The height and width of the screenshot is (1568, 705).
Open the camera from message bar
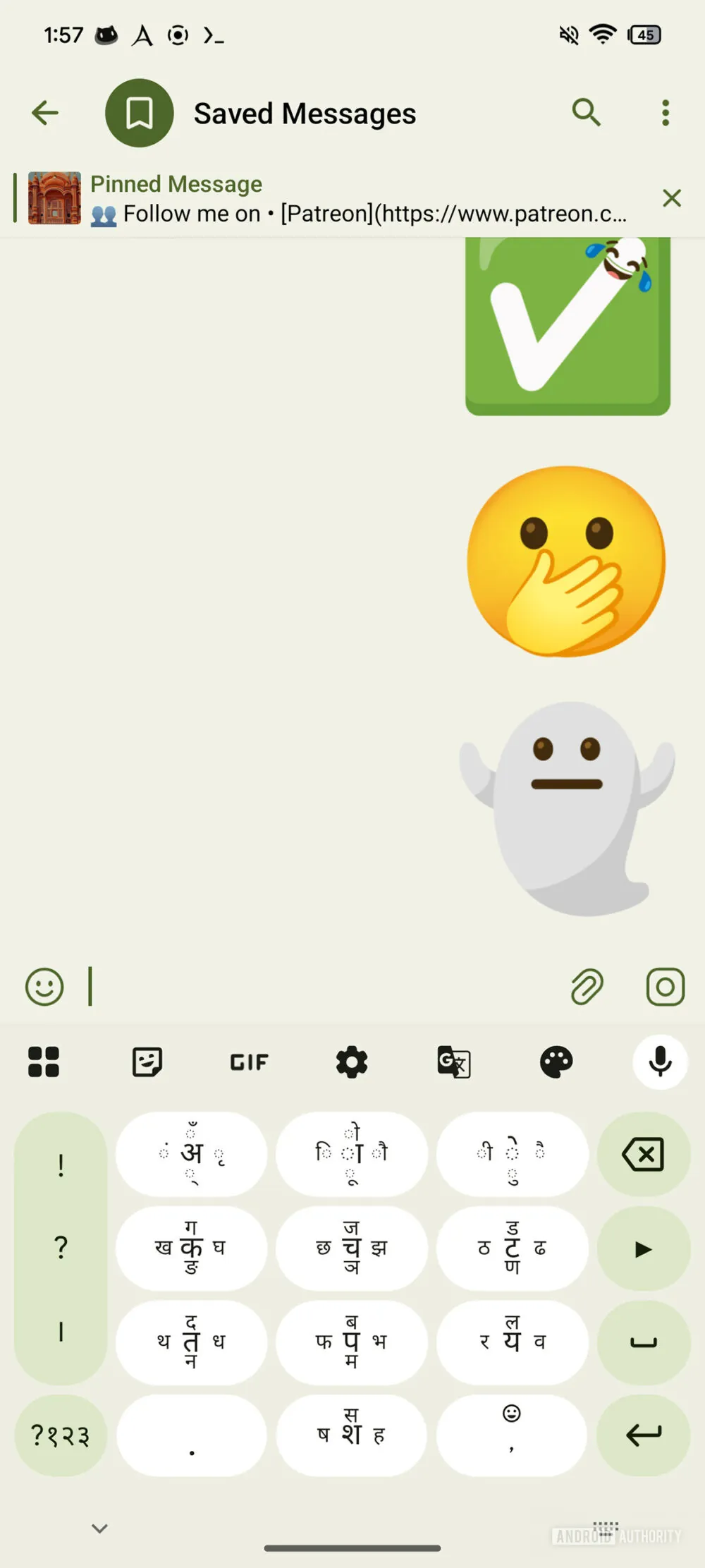click(666, 986)
